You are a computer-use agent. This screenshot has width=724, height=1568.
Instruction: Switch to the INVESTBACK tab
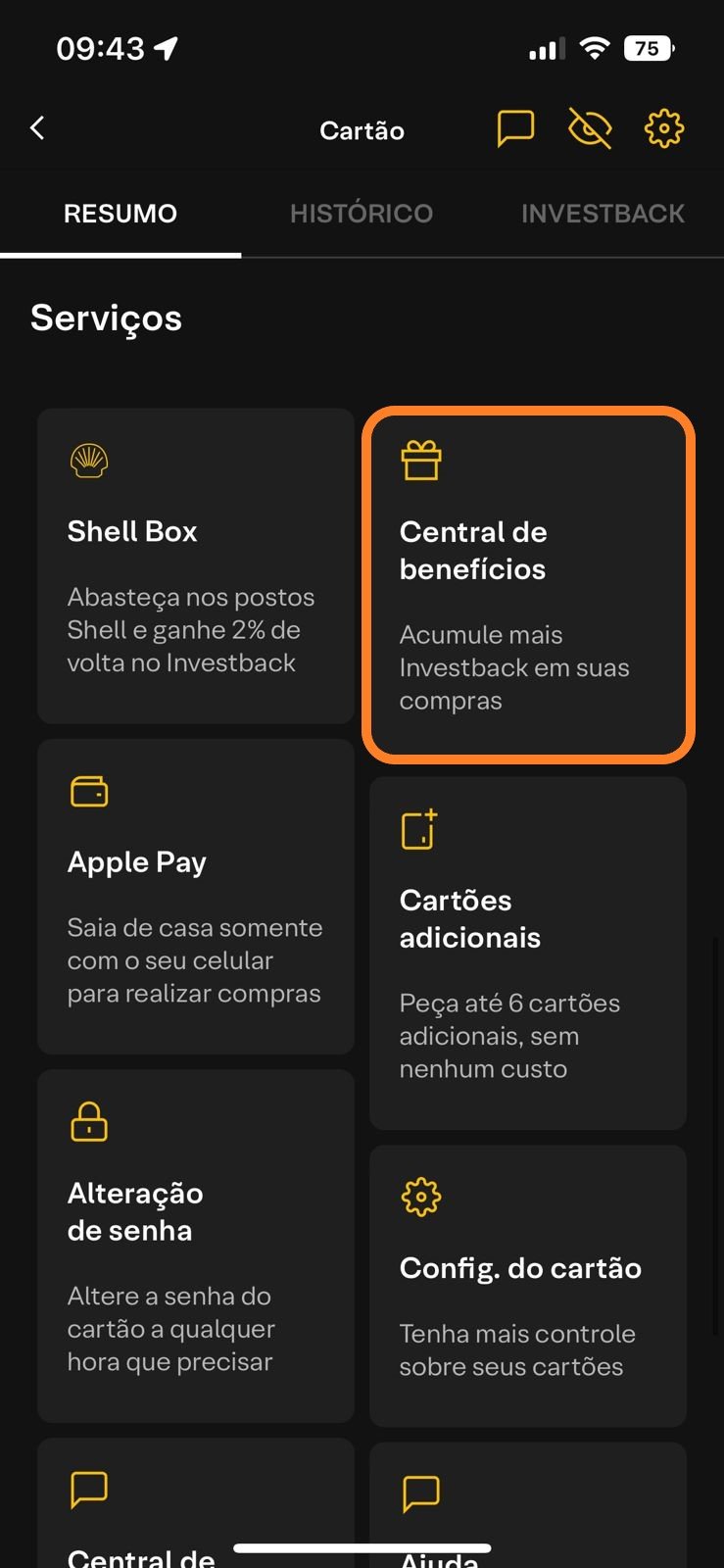tap(603, 214)
